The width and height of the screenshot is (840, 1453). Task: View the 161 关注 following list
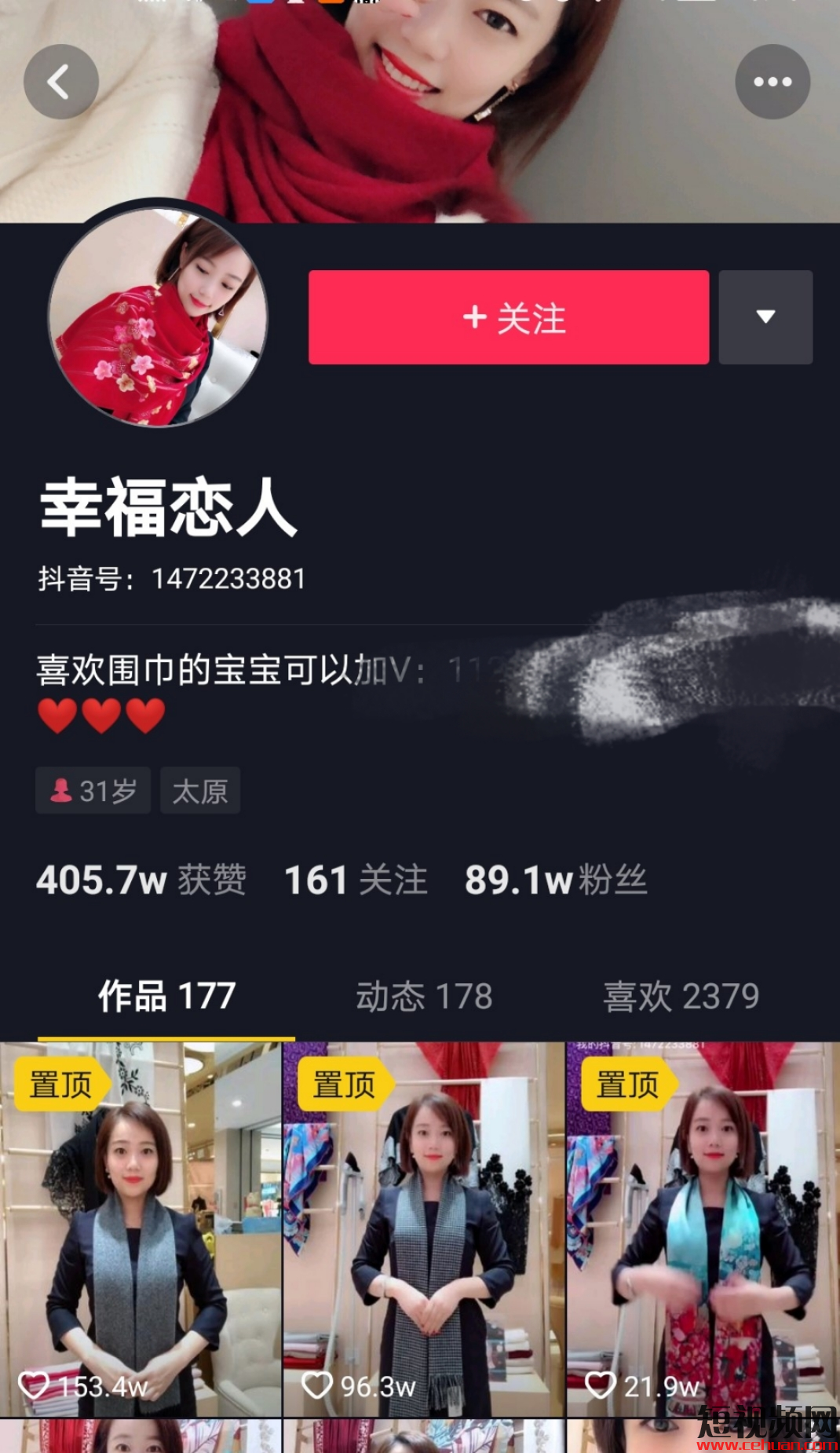point(356,880)
